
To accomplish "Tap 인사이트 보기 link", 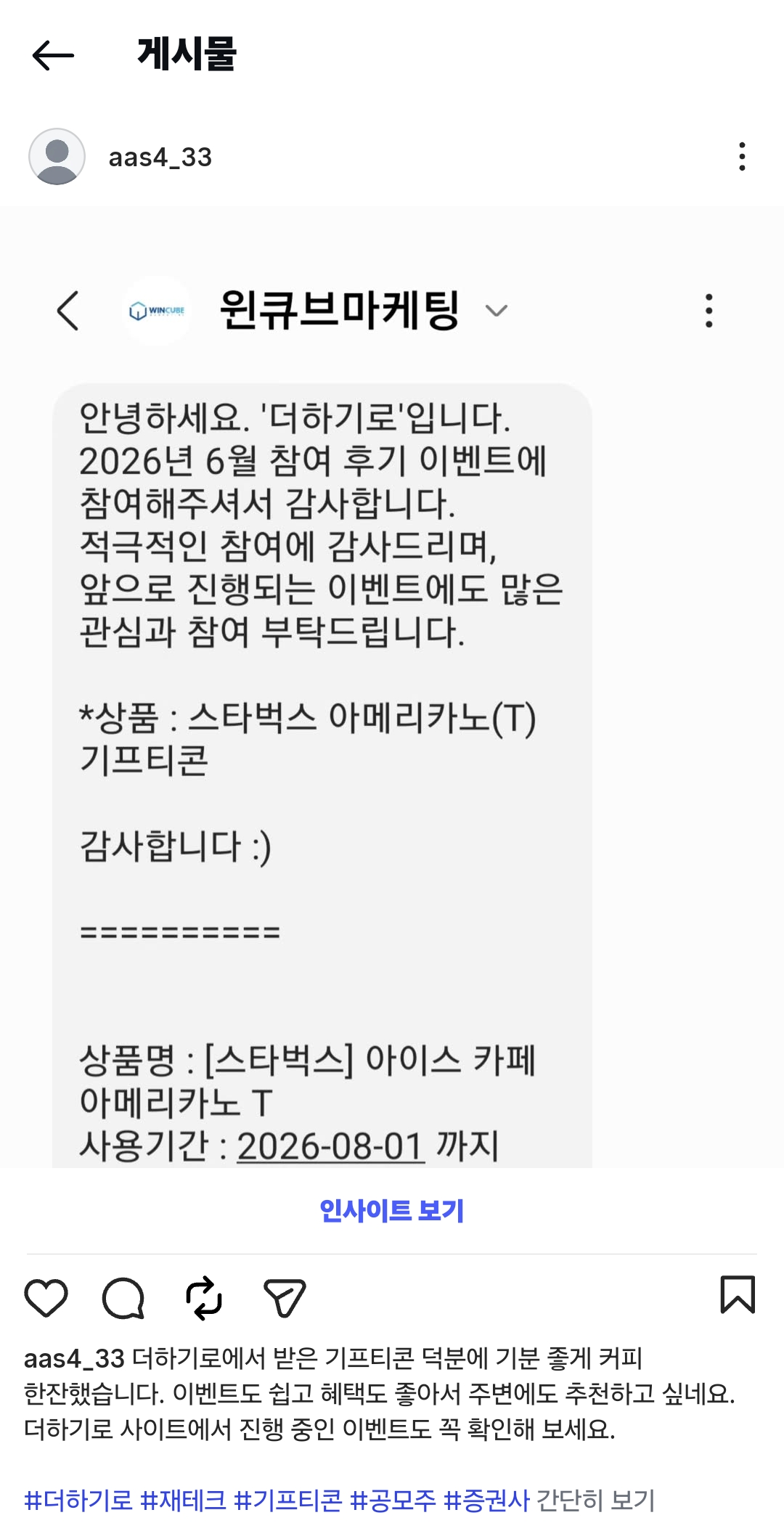I will (392, 1210).
